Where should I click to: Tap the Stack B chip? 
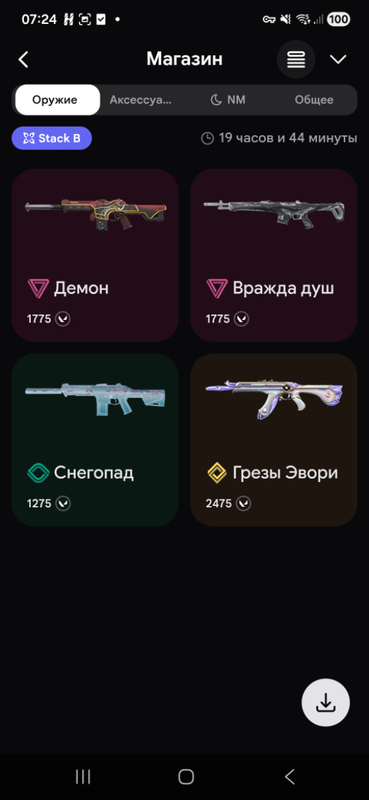52,138
